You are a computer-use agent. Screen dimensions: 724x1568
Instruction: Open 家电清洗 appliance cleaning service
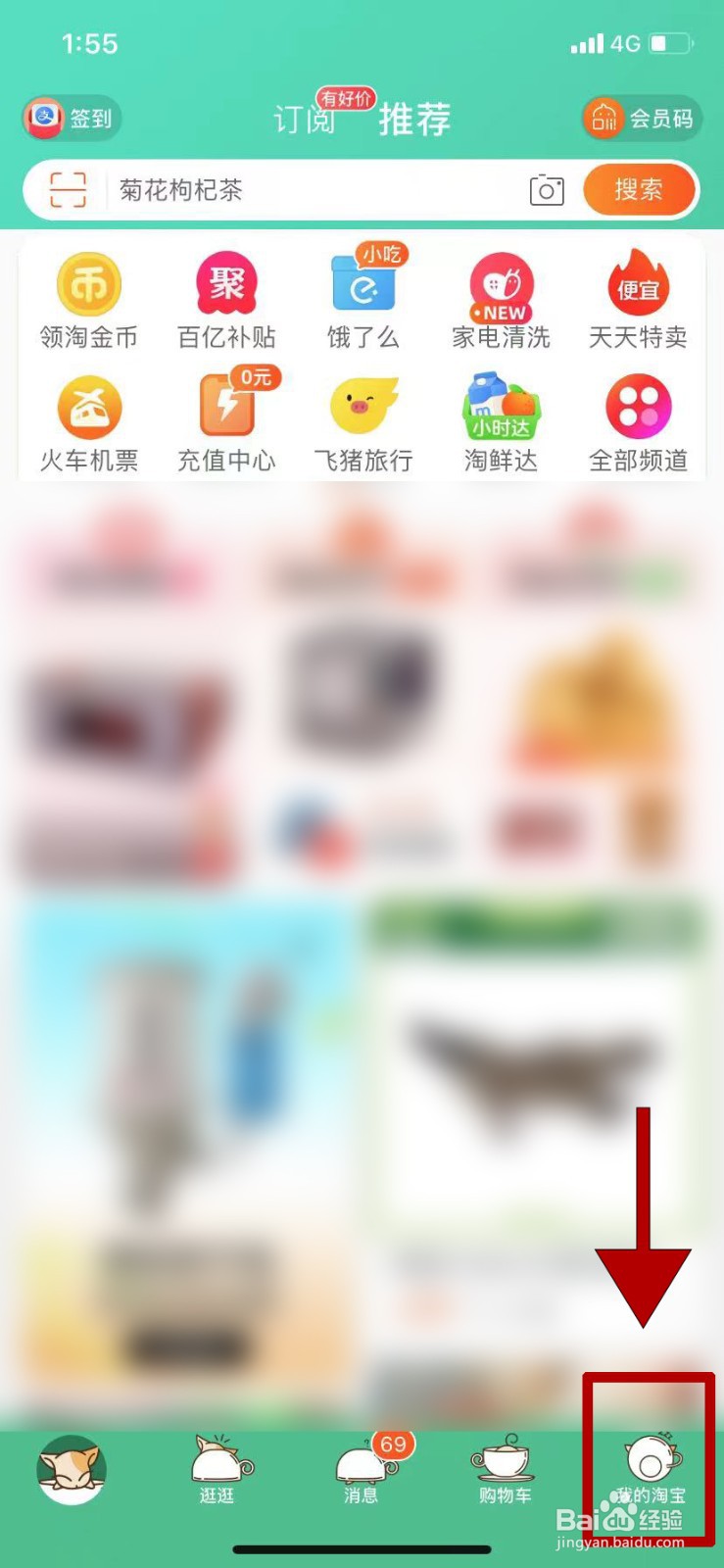[x=501, y=299]
